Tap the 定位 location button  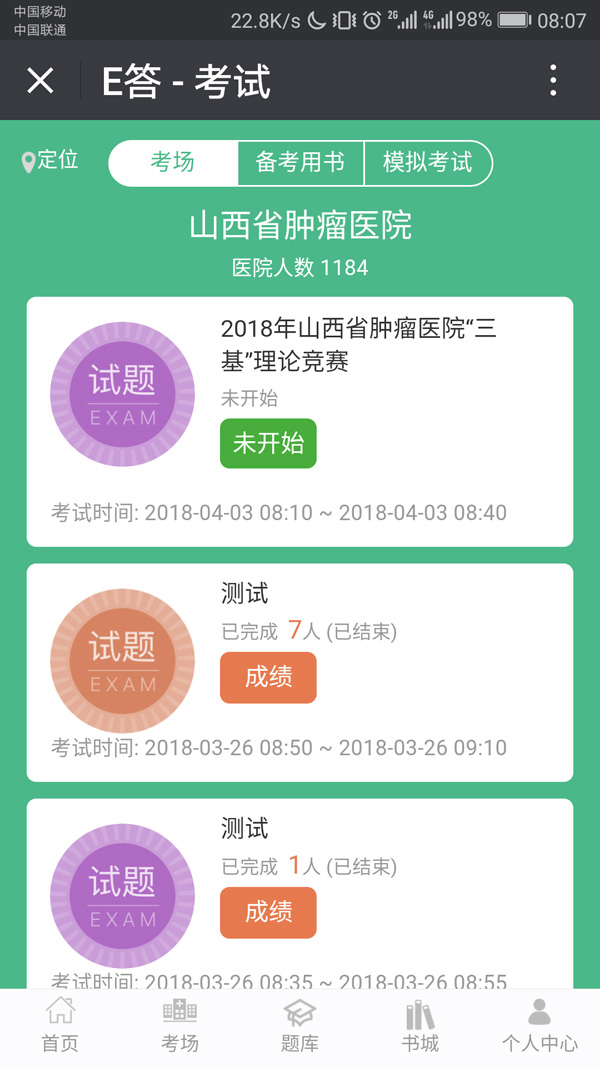[50, 161]
